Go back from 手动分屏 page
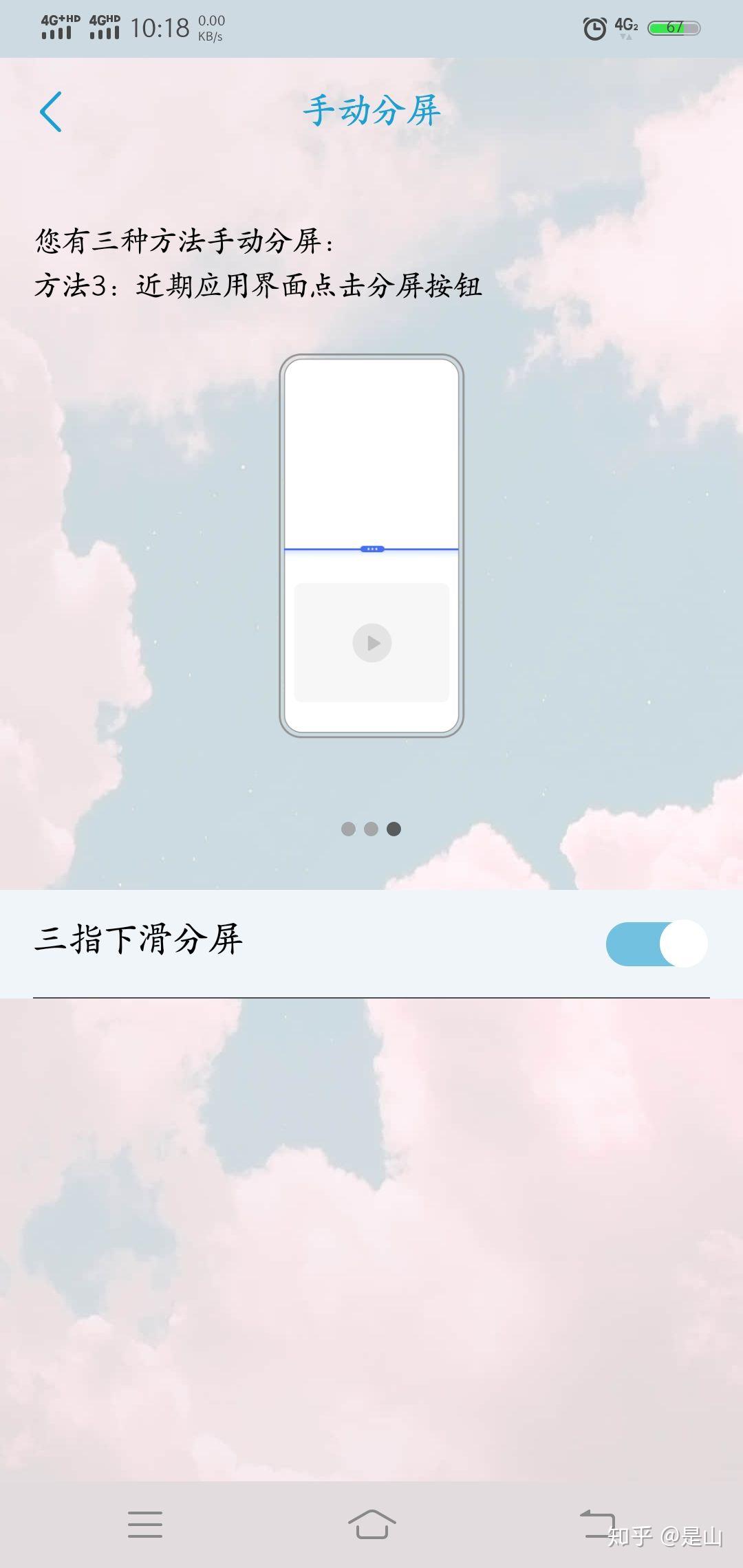Image resolution: width=743 pixels, height=1568 pixels. tap(51, 111)
